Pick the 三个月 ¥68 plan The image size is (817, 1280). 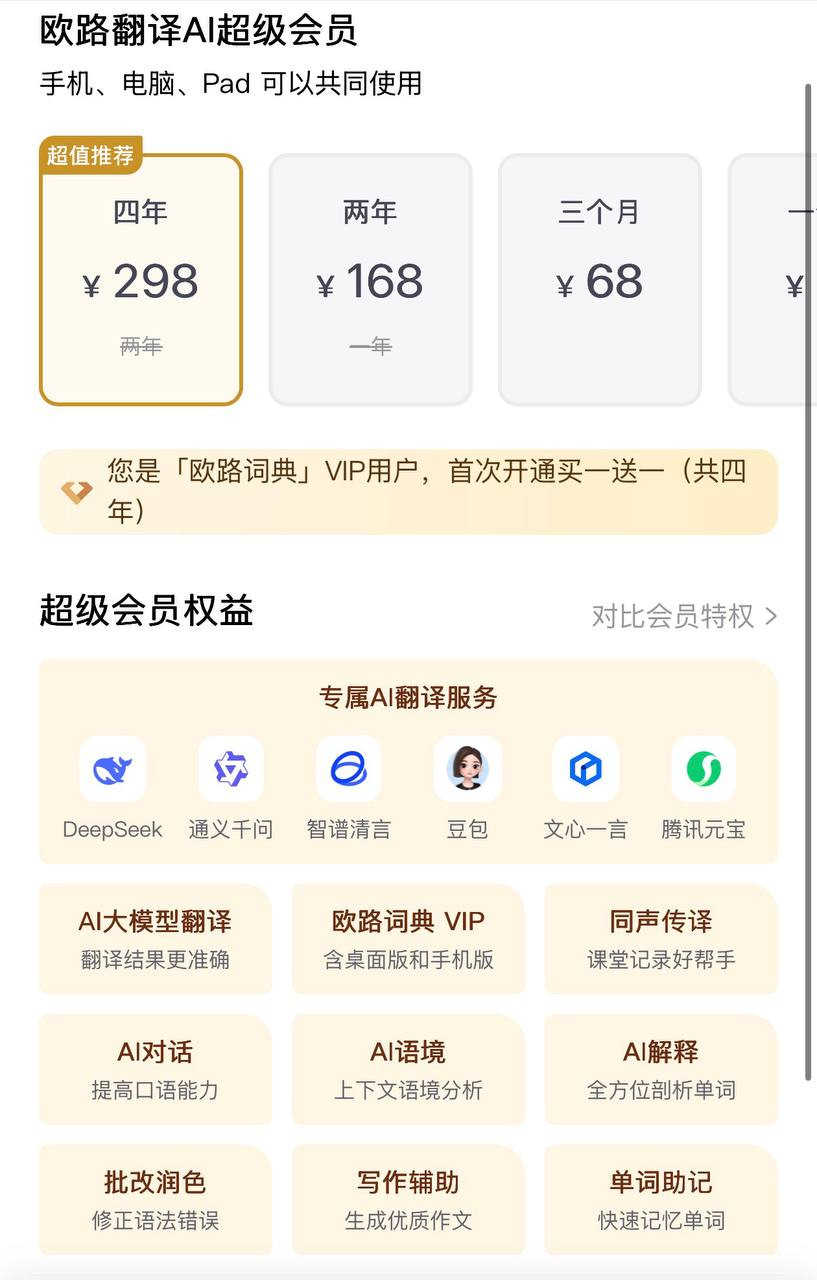(600, 280)
